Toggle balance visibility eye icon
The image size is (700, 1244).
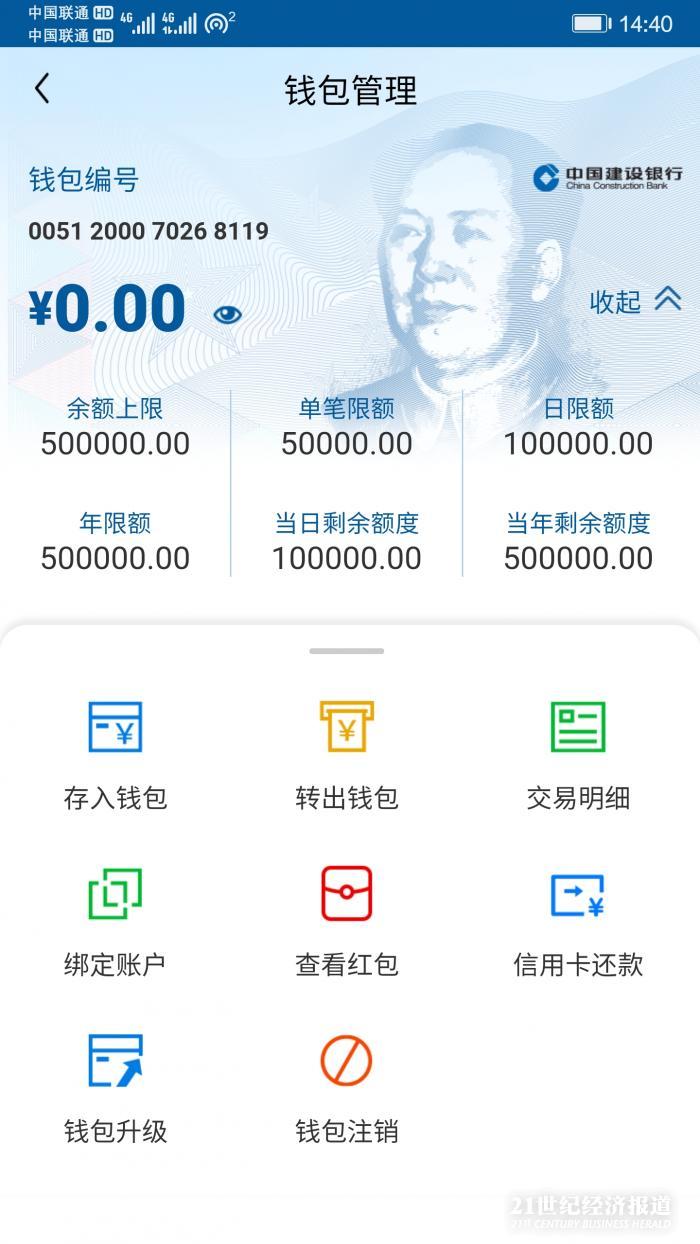(228, 315)
